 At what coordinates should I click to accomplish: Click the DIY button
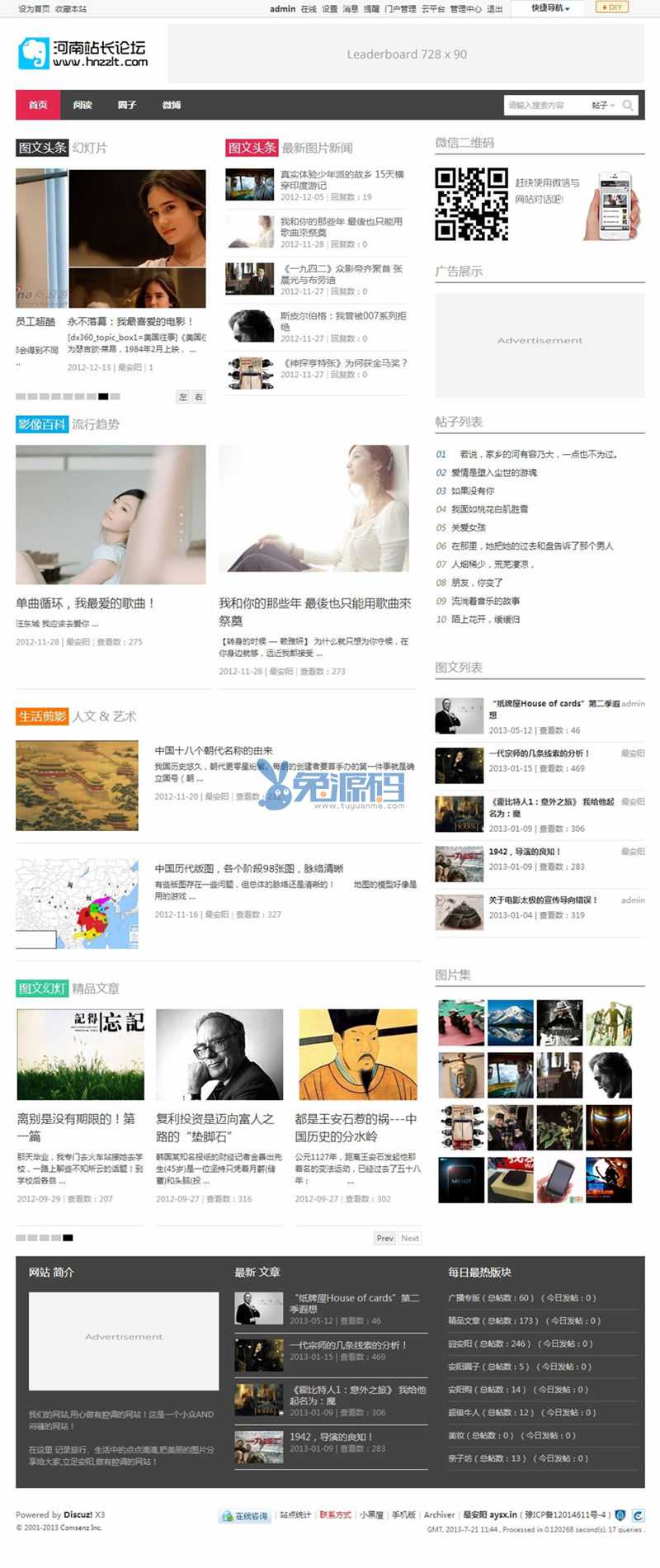(612, 7)
